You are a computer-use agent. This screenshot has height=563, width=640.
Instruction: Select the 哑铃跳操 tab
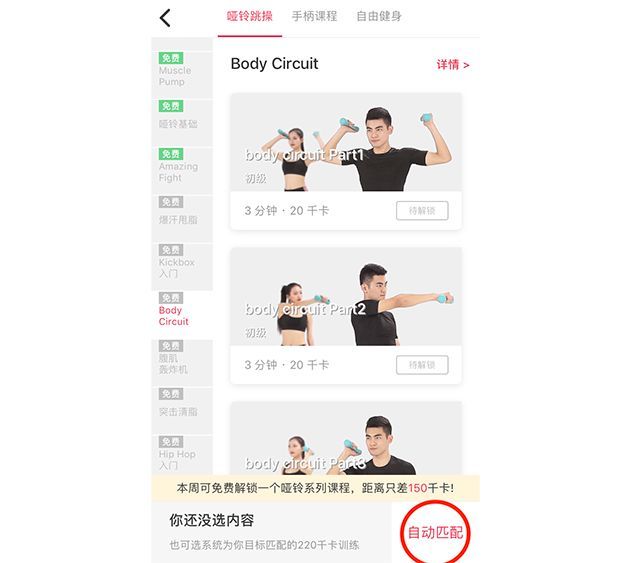pyautogui.click(x=249, y=17)
